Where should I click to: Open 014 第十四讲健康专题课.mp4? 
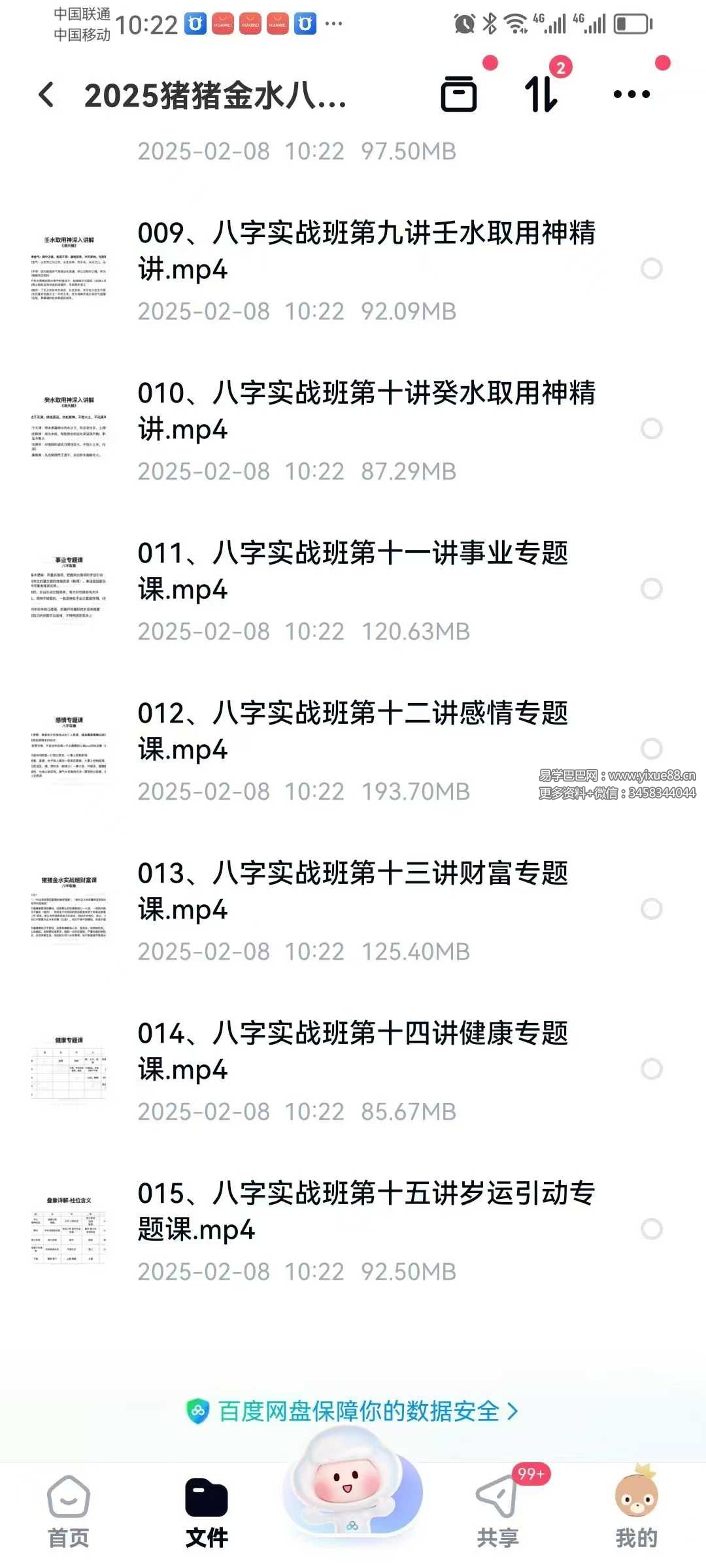(x=353, y=1051)
